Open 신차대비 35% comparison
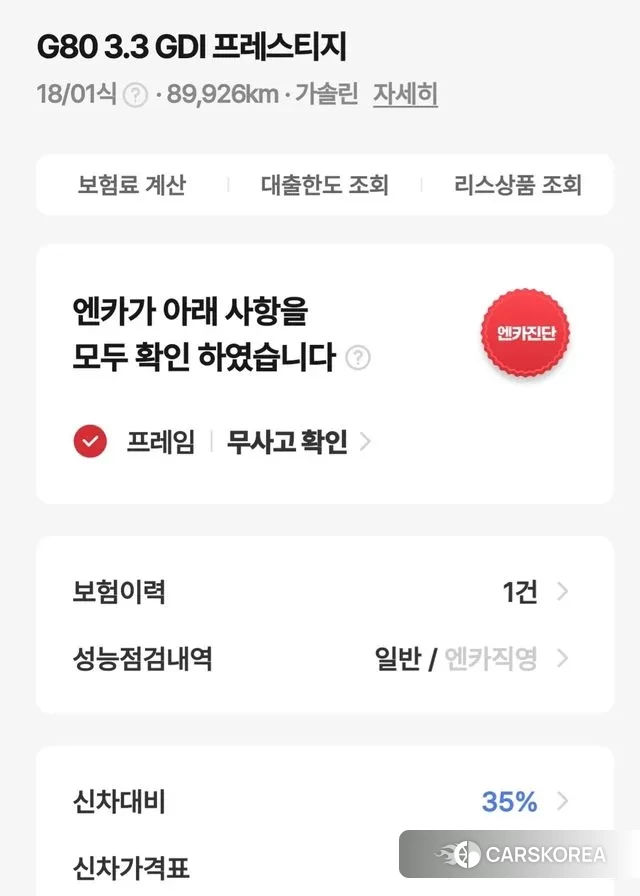 point(324,802)
